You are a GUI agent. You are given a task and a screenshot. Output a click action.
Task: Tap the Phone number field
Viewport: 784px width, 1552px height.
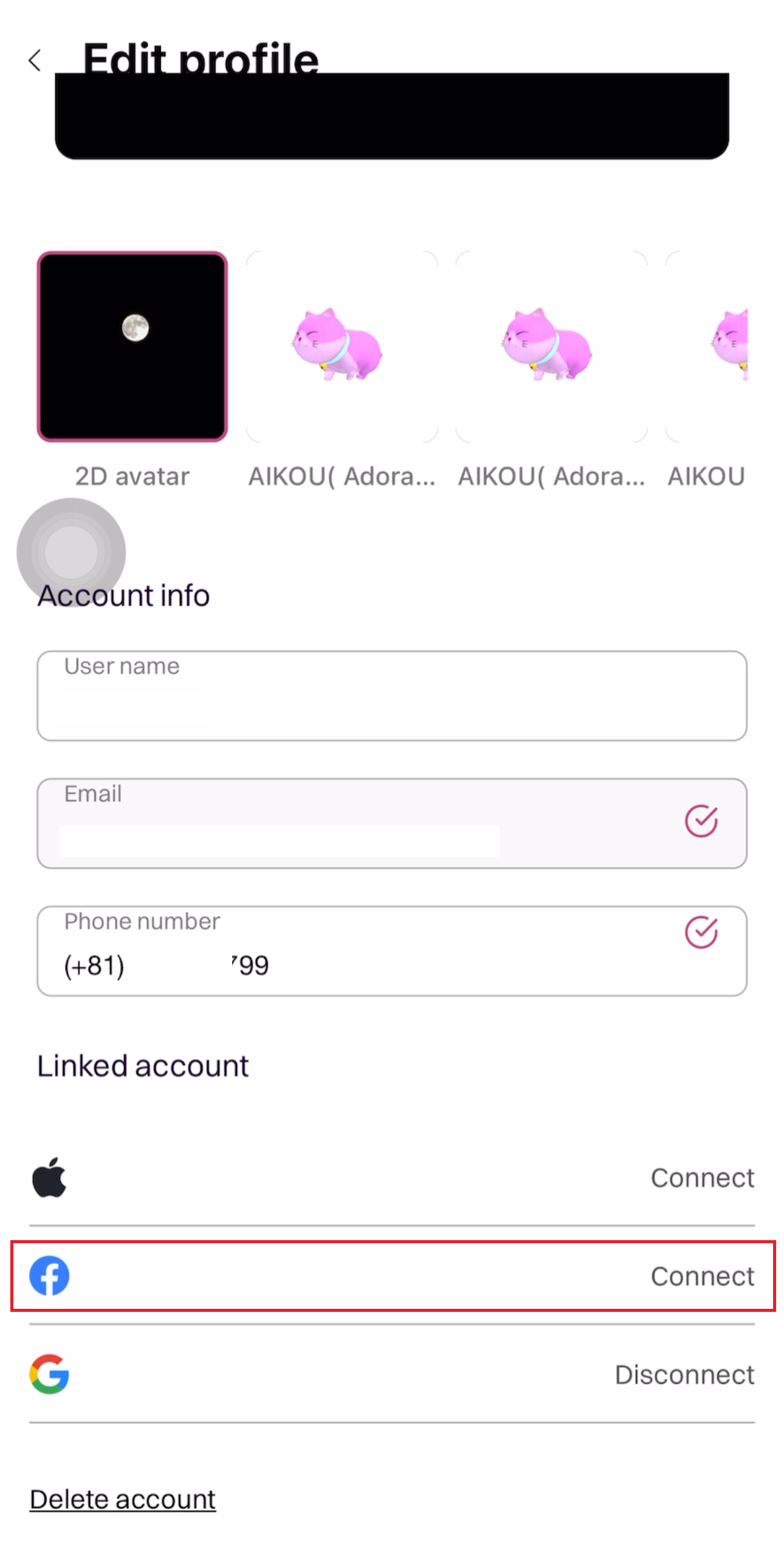point(391,951)
